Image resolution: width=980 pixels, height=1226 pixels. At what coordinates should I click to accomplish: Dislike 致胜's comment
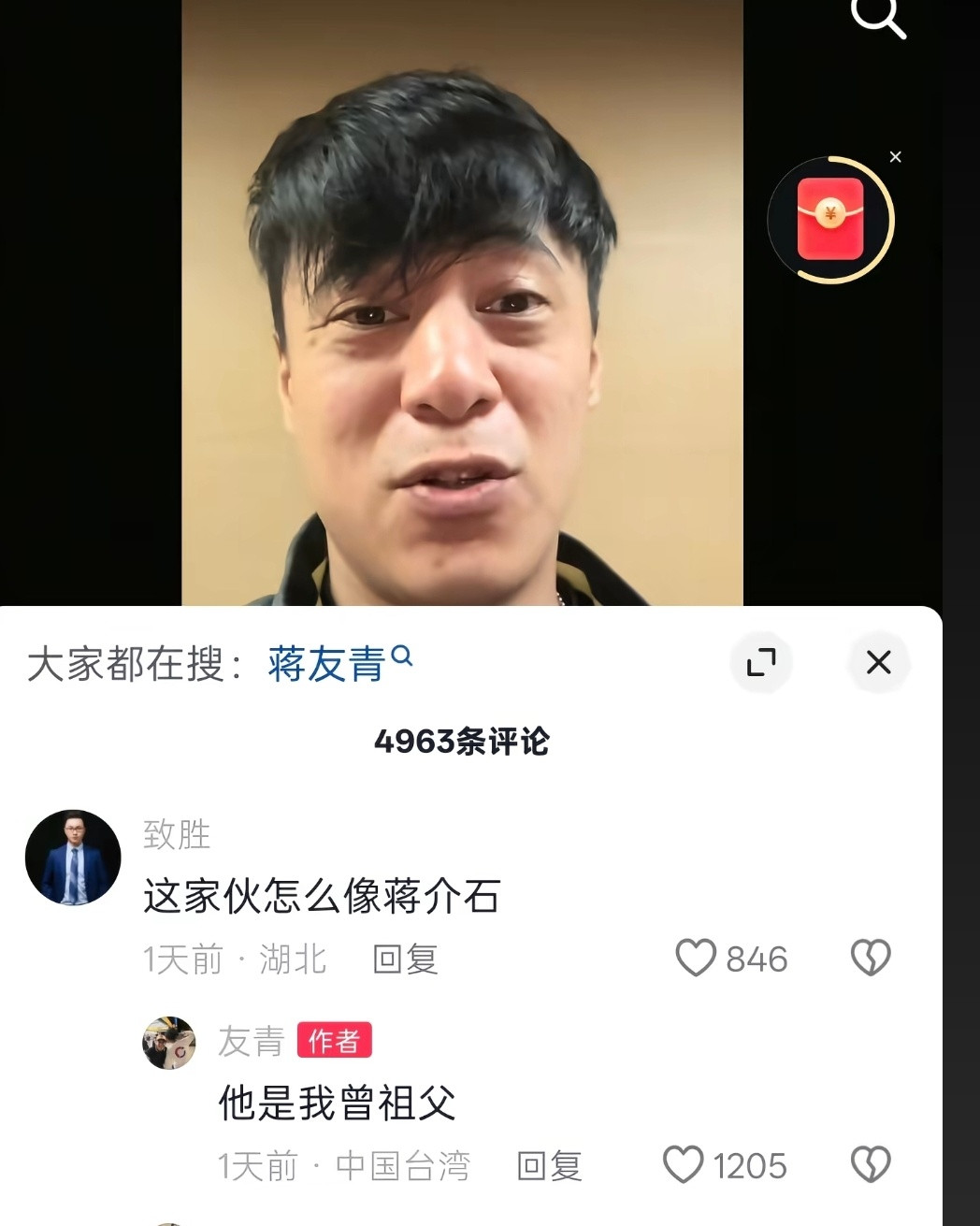point(871,959)
